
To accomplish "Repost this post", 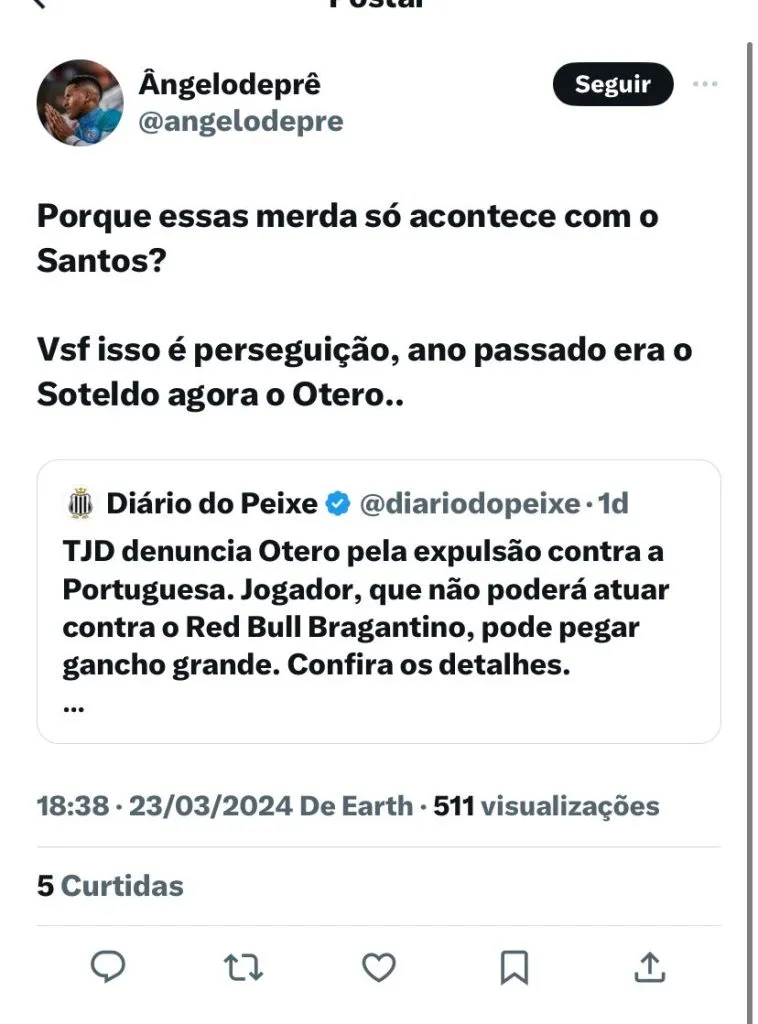I will coord(243,966).
